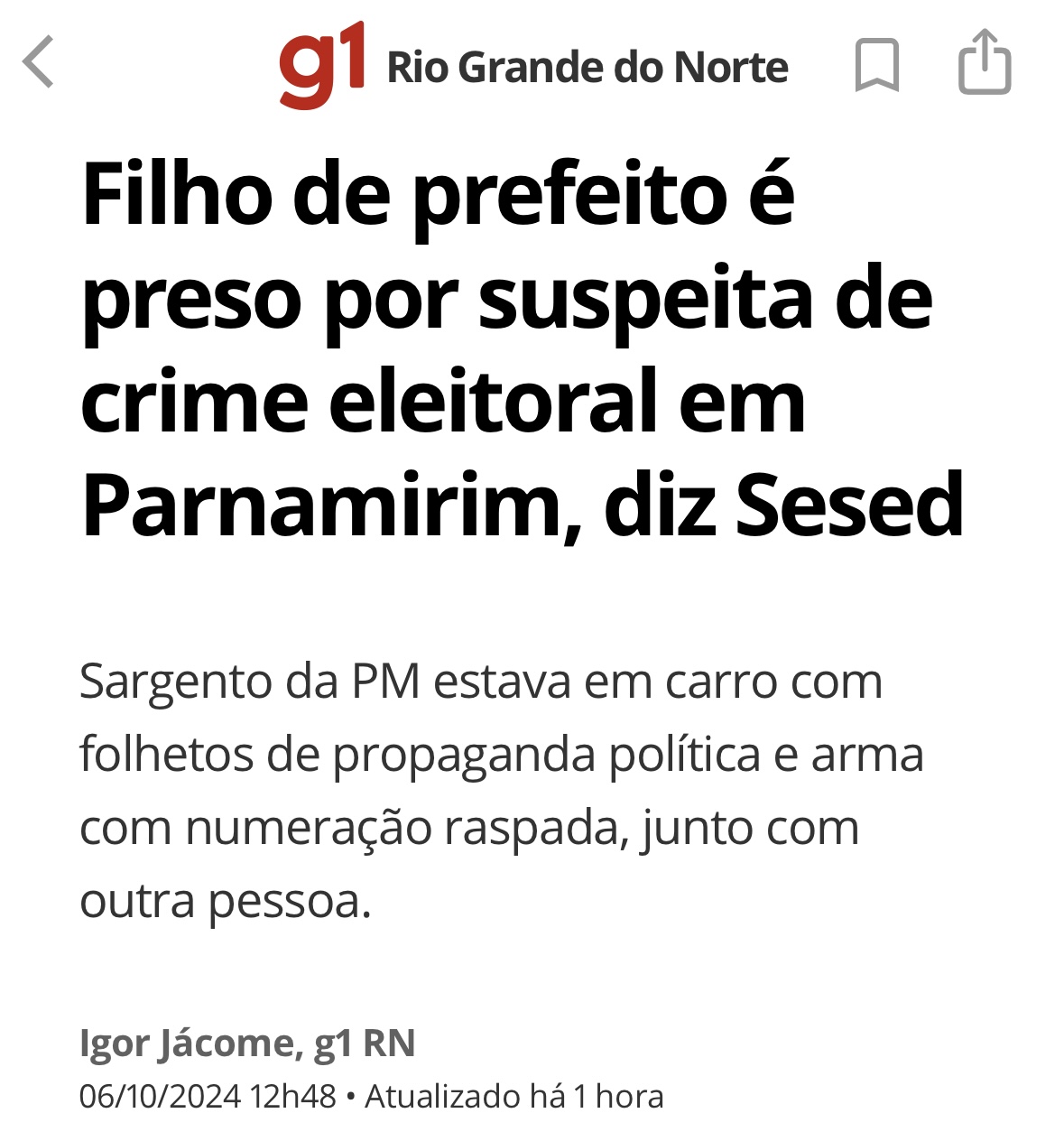Viewport: 1064px width, 1141px height.
Task: Bookmark this article
Action: tap(876, 65)
